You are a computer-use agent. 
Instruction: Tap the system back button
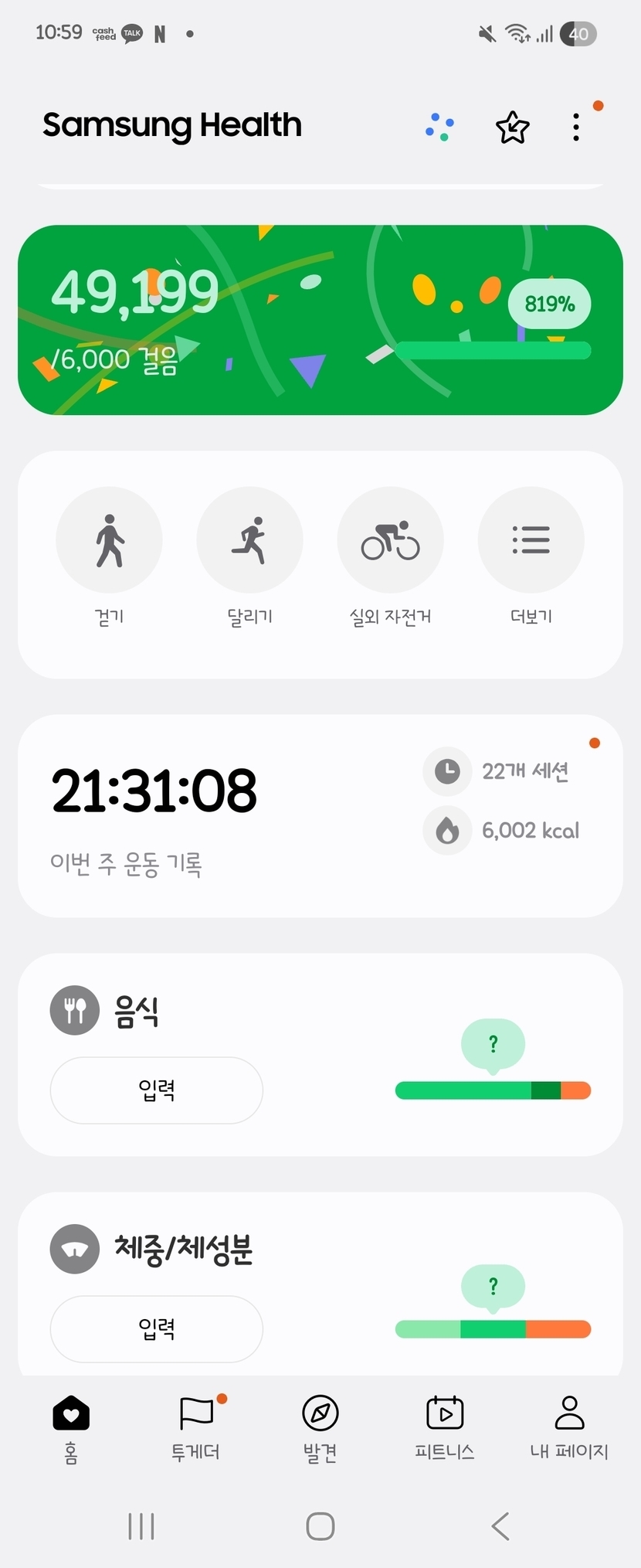(x=500, y=1526)
